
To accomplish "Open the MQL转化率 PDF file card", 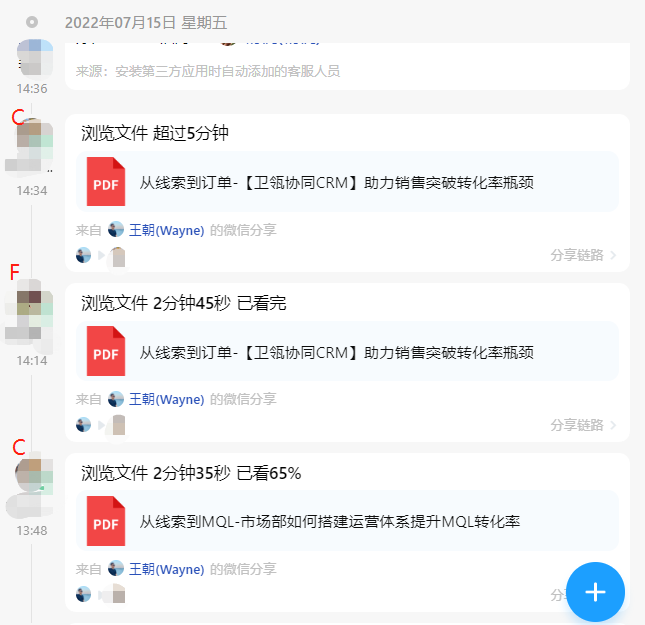I will pos(346,522).
